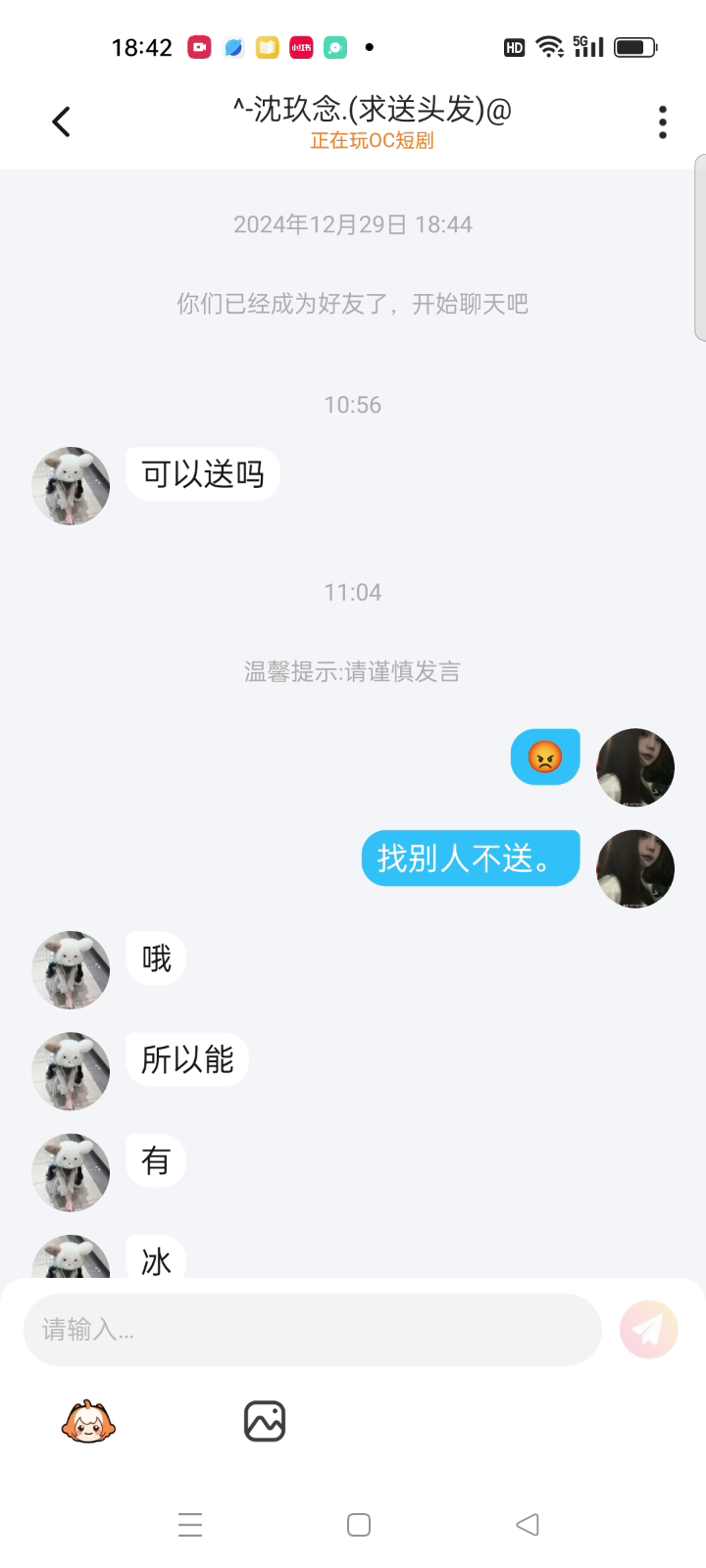
Task: Focus the 请输入 message field
Action: (312, 1330)
